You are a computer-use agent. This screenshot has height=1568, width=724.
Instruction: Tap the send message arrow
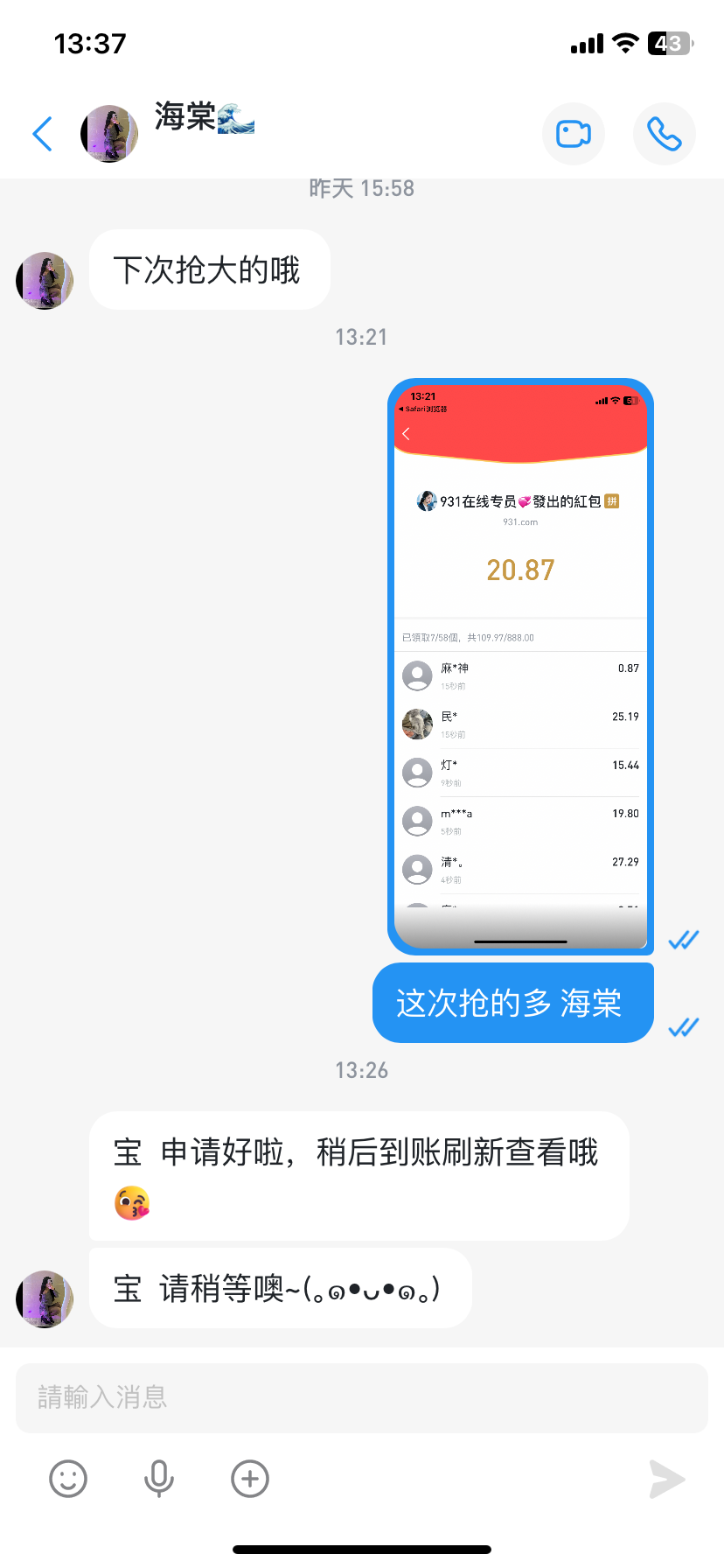click(667, 1479)
